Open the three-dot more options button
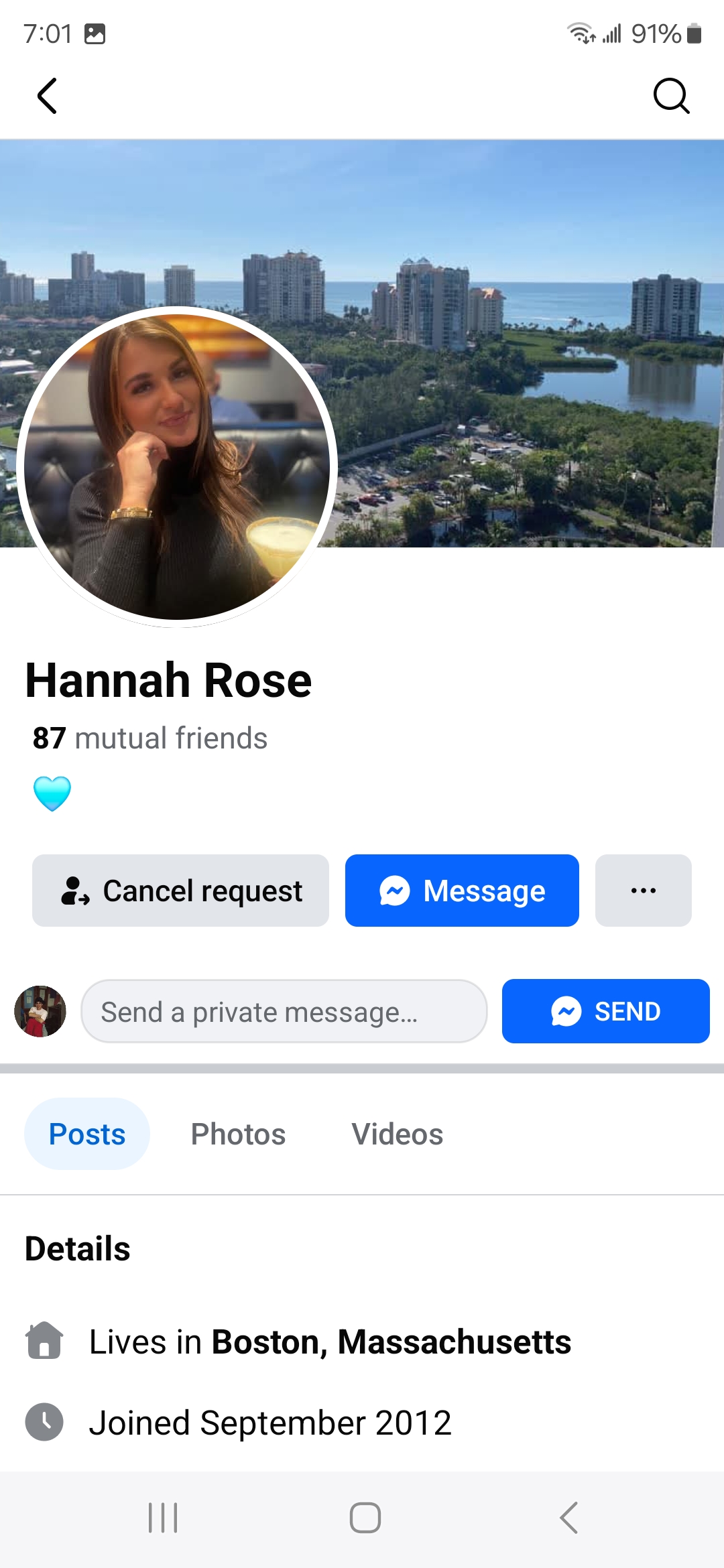 [644, 891]
